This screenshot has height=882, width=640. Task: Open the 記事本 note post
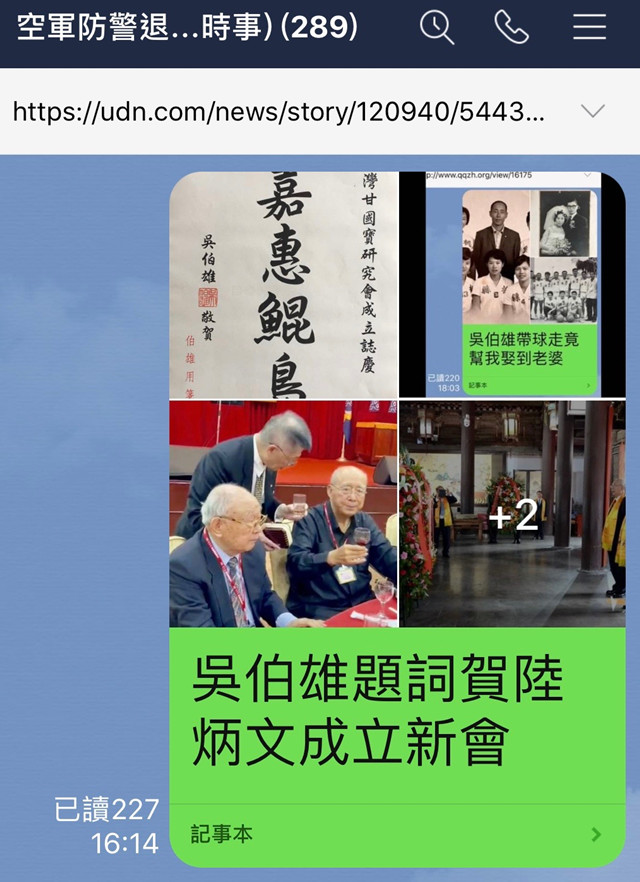pos(397,834)
